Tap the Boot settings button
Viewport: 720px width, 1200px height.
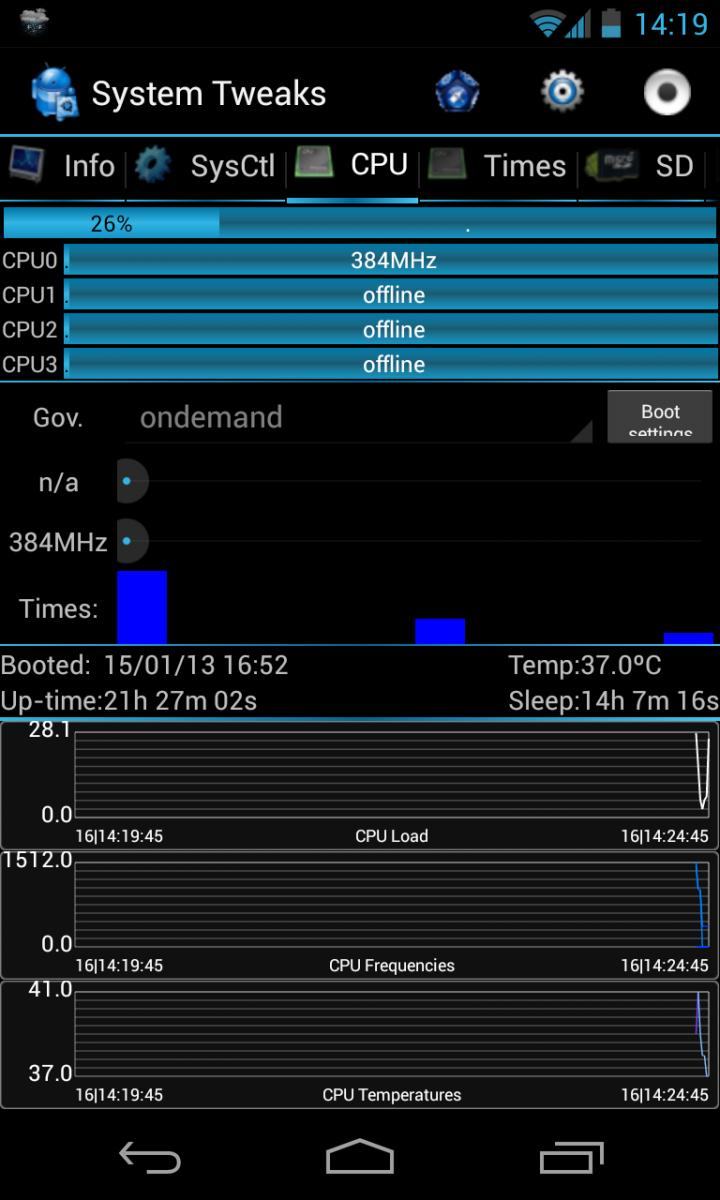pos(660,417)
